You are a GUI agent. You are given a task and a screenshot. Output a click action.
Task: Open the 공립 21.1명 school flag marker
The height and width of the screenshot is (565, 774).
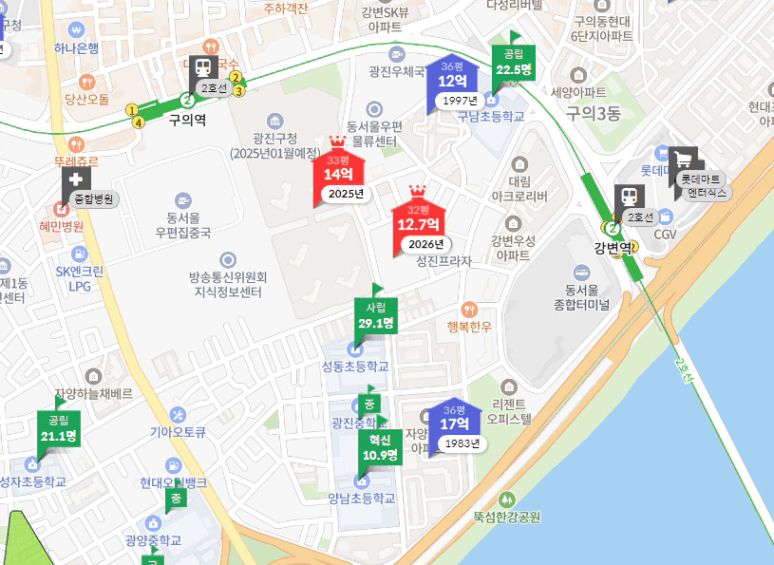click(x=58, y=427)
